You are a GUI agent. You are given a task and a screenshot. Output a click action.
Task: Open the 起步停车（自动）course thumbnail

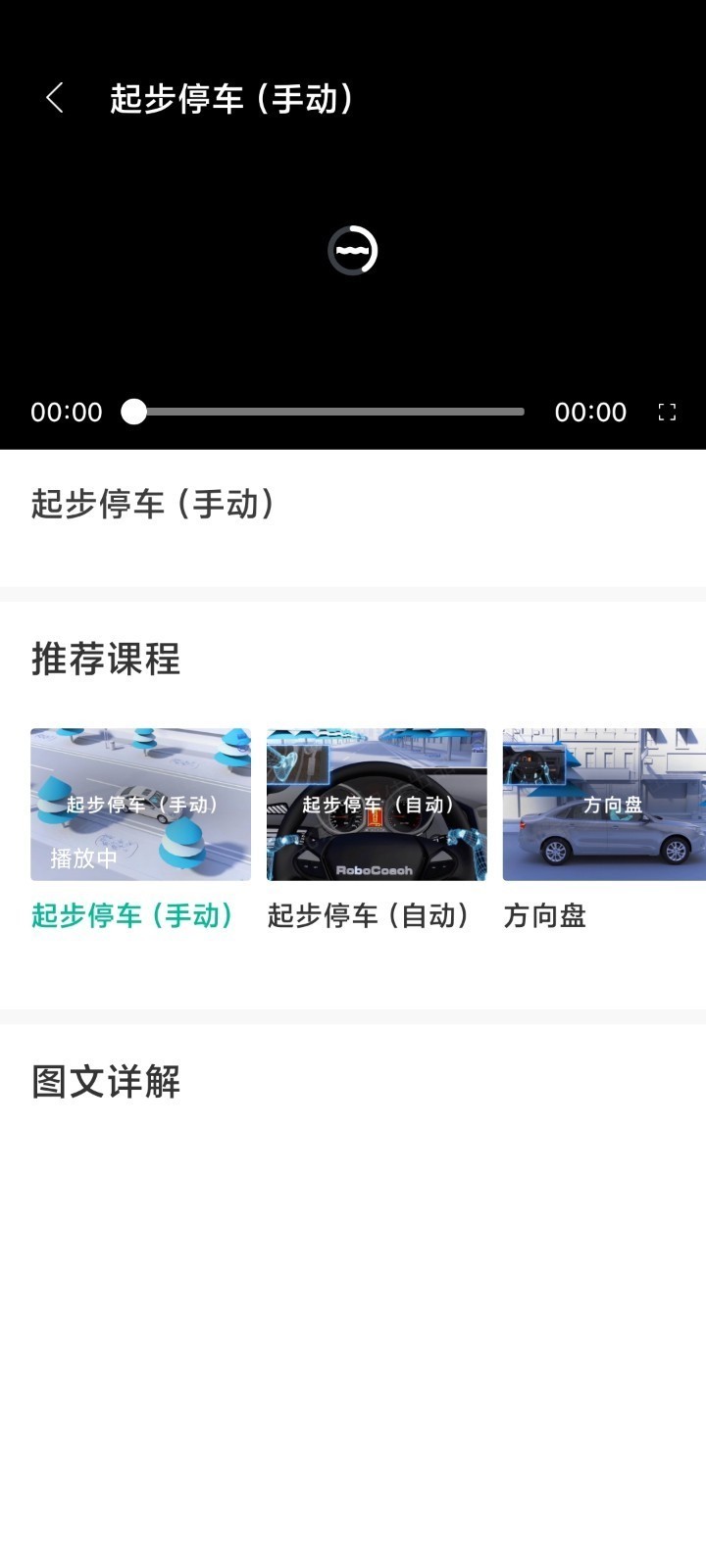pyautogui.click(x=377, y=805)
